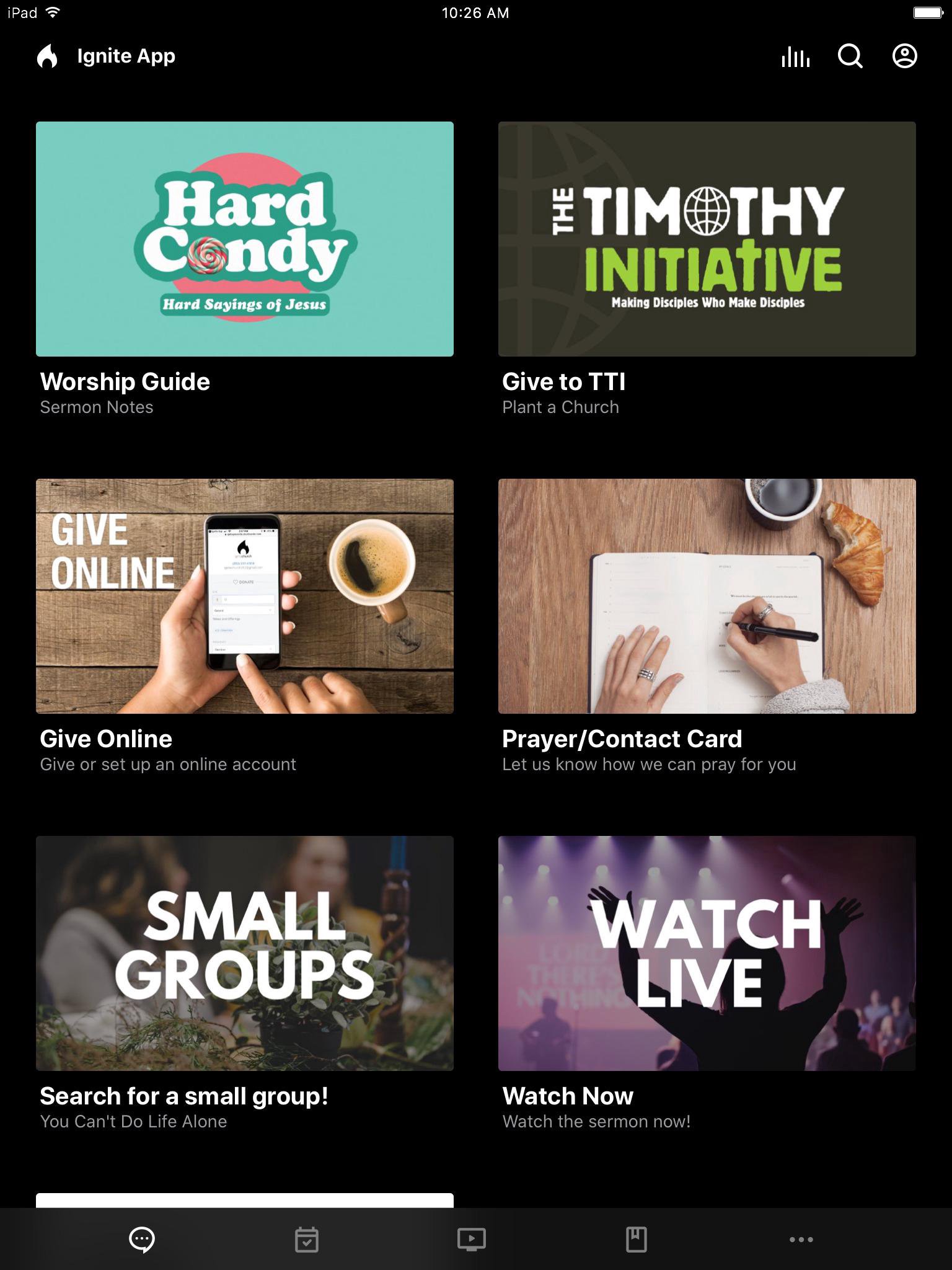Screen dimensions: 952x1270
Task: Open the Give Online card
Action: [x=245, y=596]
